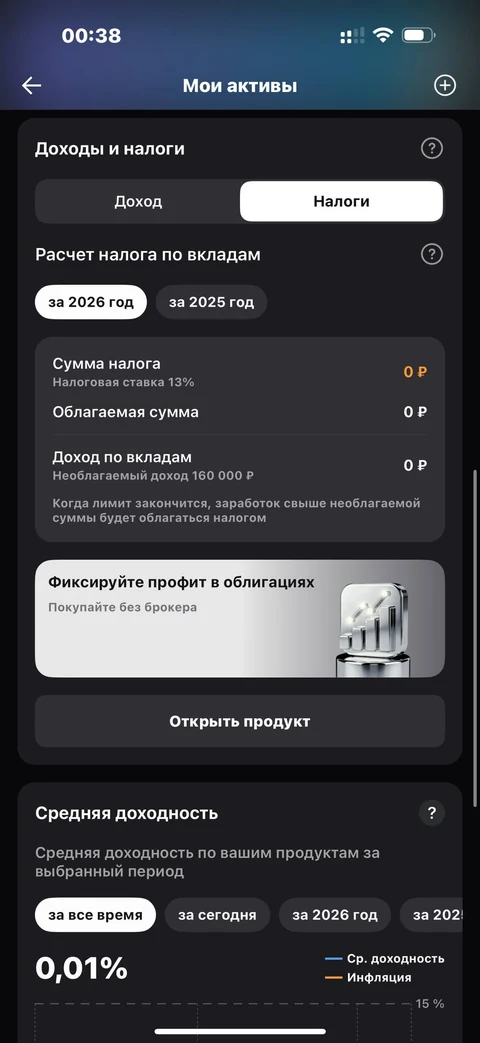Go back using the arrow icon
The height and width of the screenshot is (1043, 480).
[31, 86]
